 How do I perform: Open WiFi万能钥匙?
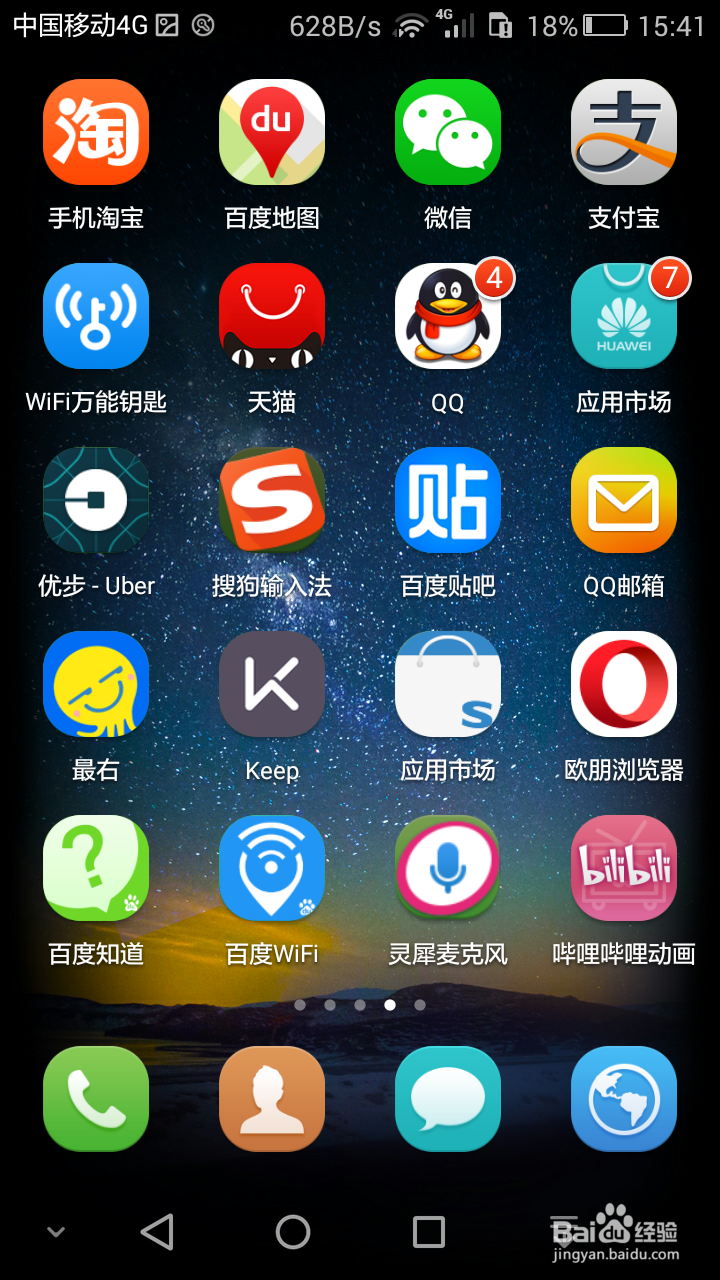click(x=96, y=316)
